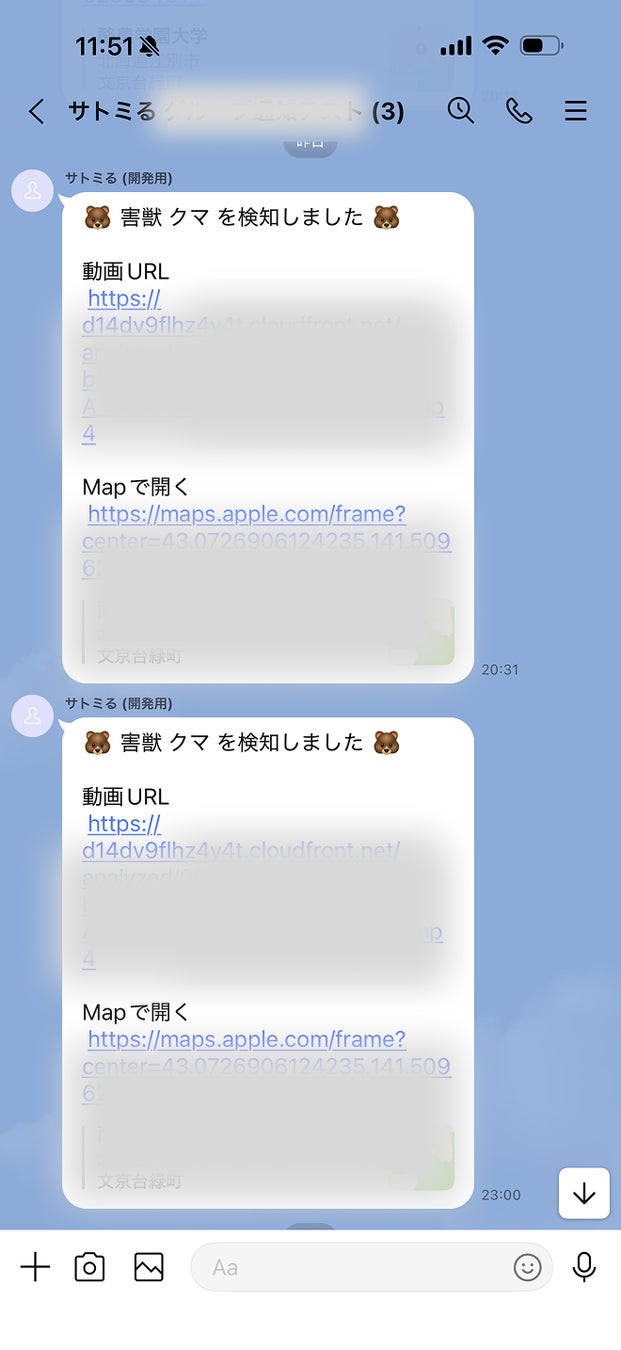Open the camera
Image resolution: width=621 pixels, height=1350 pixels.
click(x=90, y=1267)
